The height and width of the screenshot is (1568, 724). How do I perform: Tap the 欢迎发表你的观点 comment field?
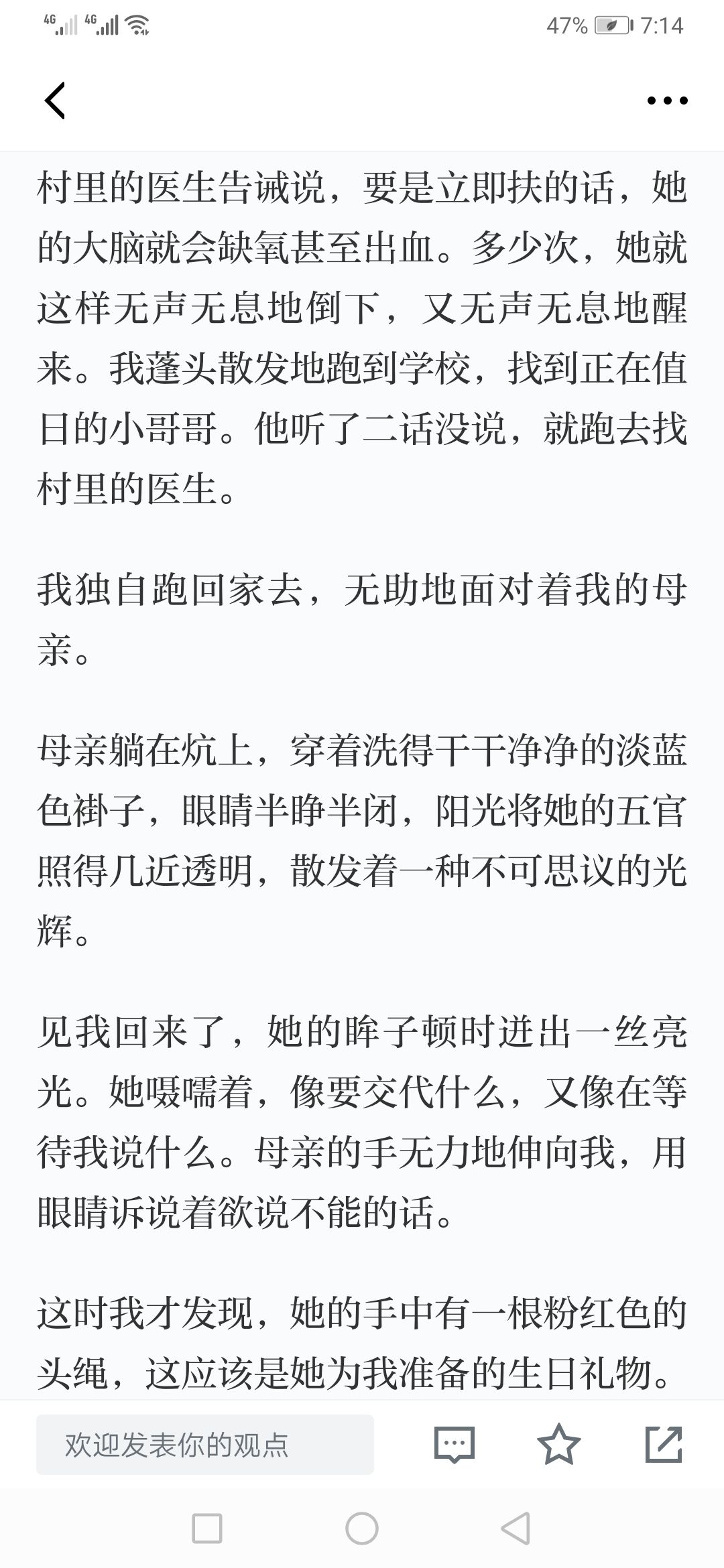pyautogui.click(x=205, y=1445)
